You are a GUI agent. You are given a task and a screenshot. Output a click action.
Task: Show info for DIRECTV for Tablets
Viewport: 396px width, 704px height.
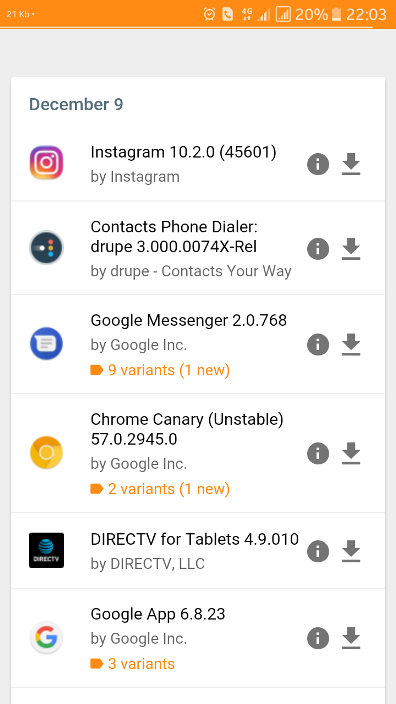[318, 551]
